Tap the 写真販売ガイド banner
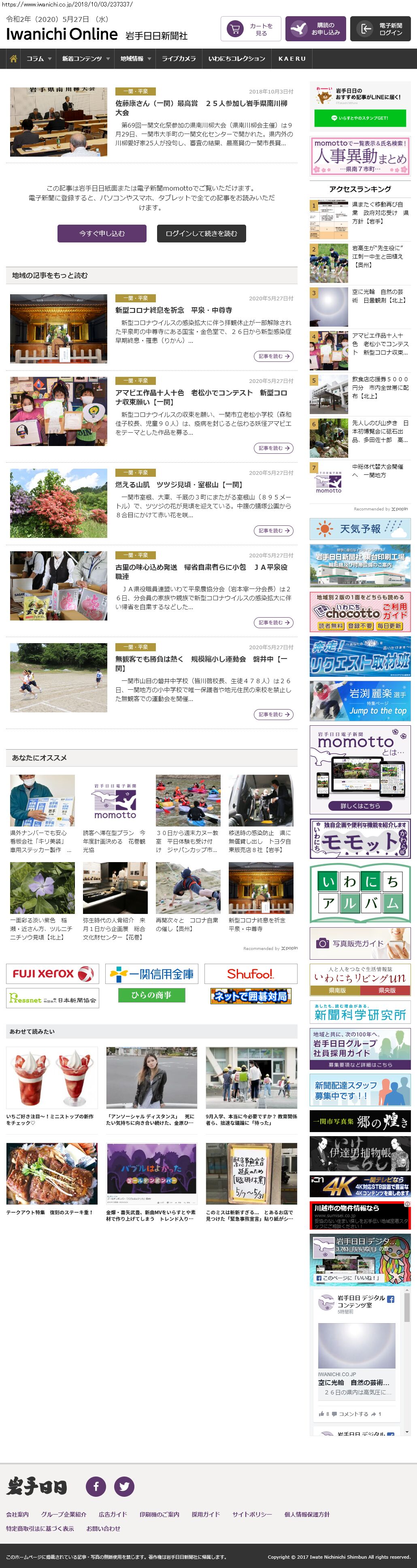 pyautogui.click(x=360, y=943)
